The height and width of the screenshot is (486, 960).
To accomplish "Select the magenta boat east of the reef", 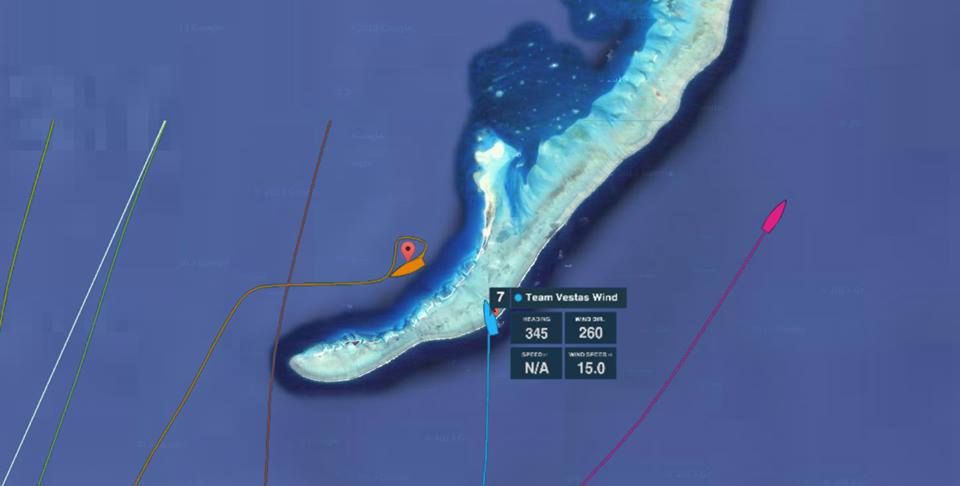I will [775, 216].
